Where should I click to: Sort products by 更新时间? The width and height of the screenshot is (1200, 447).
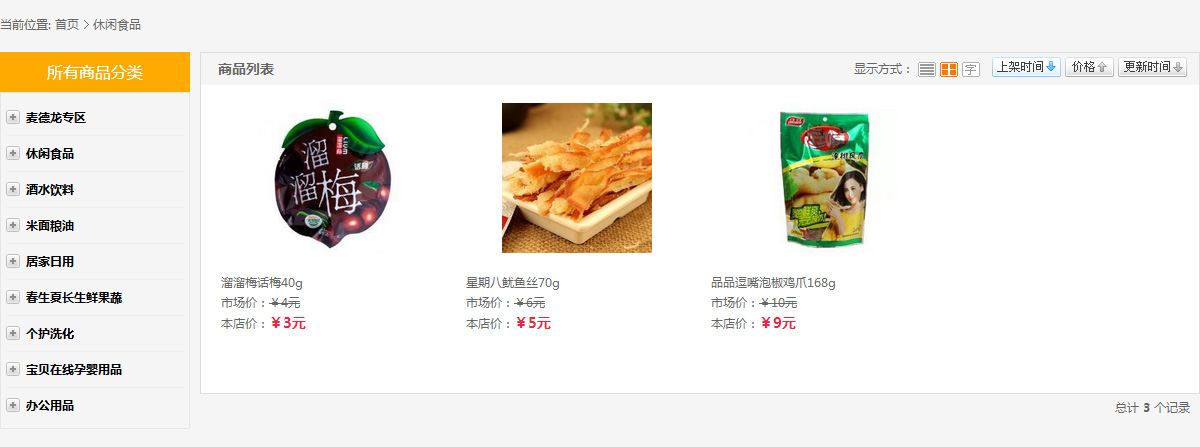pos(1152,67)
